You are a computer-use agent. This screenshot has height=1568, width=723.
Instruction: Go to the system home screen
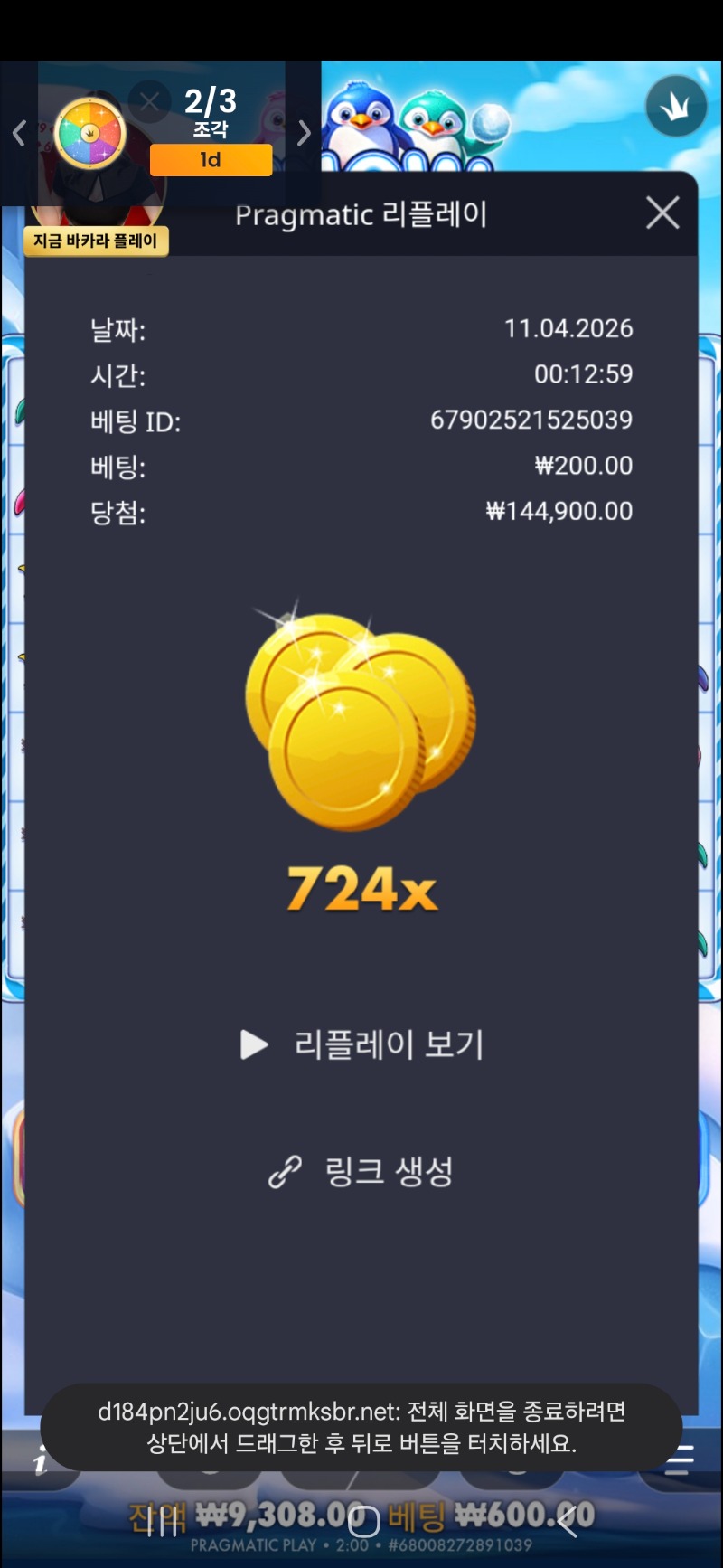click(x=362, y=1522)
